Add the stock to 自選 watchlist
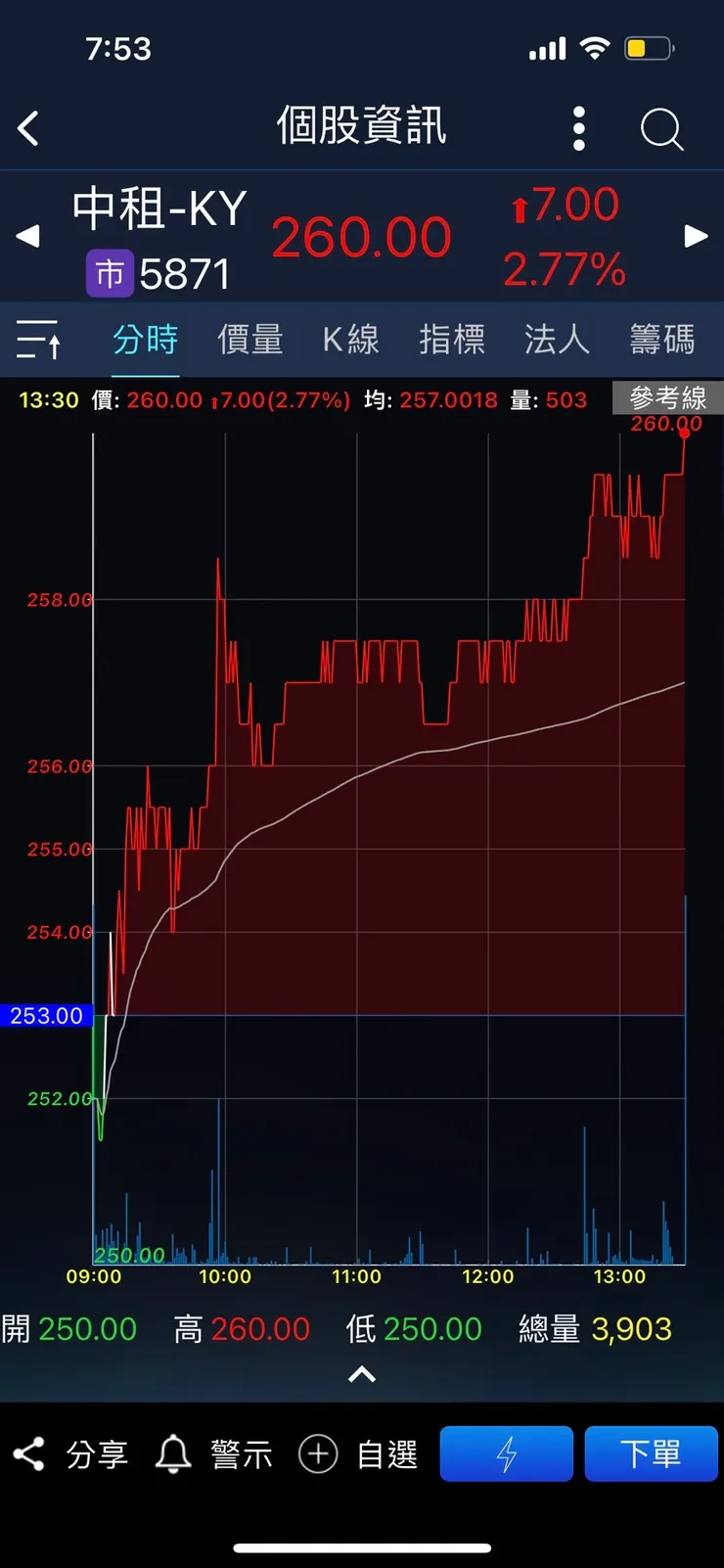The height and width of the screenshot is (1568, 724). [359, 1454]
